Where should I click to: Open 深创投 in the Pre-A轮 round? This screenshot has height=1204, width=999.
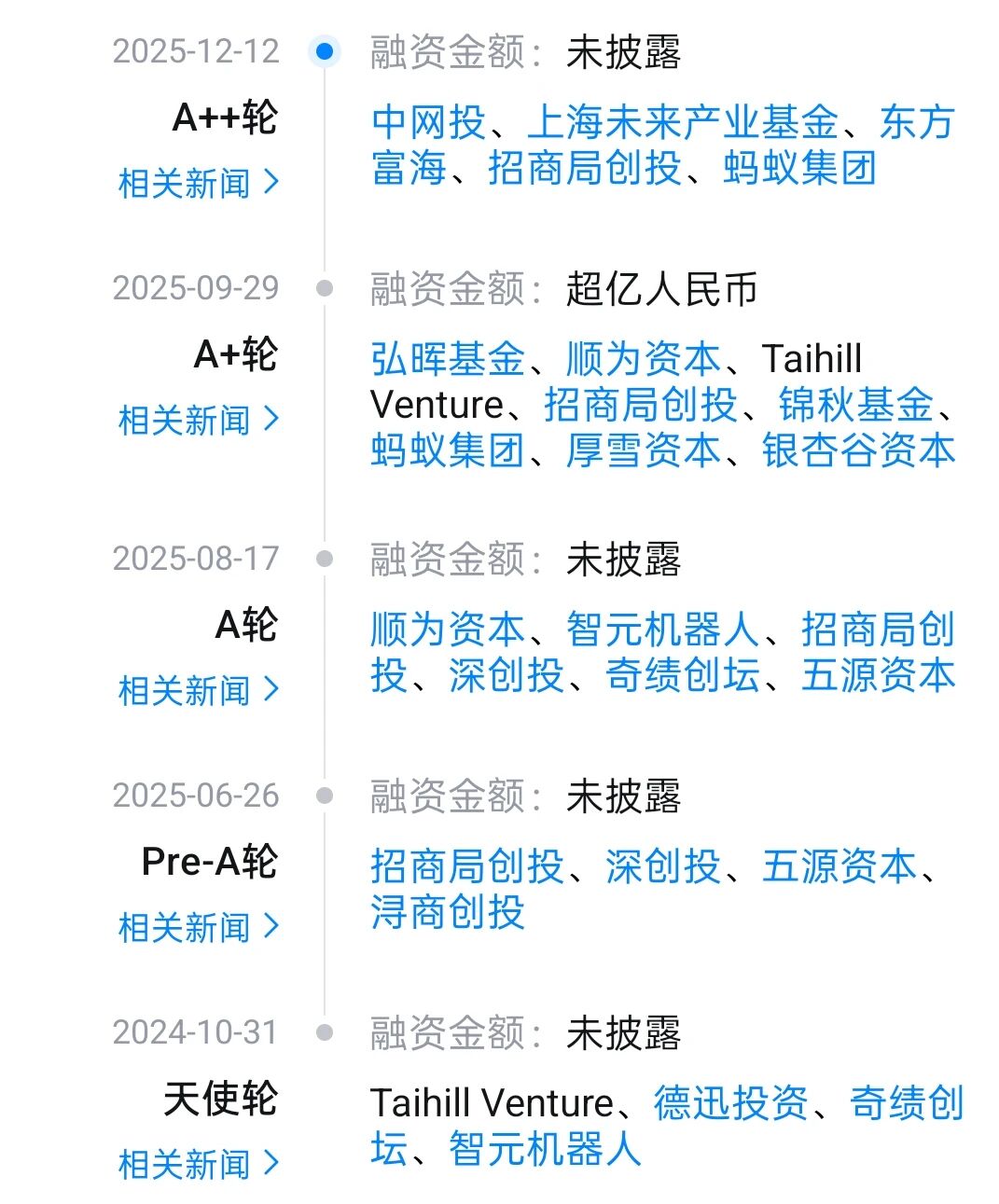point(663,866)
